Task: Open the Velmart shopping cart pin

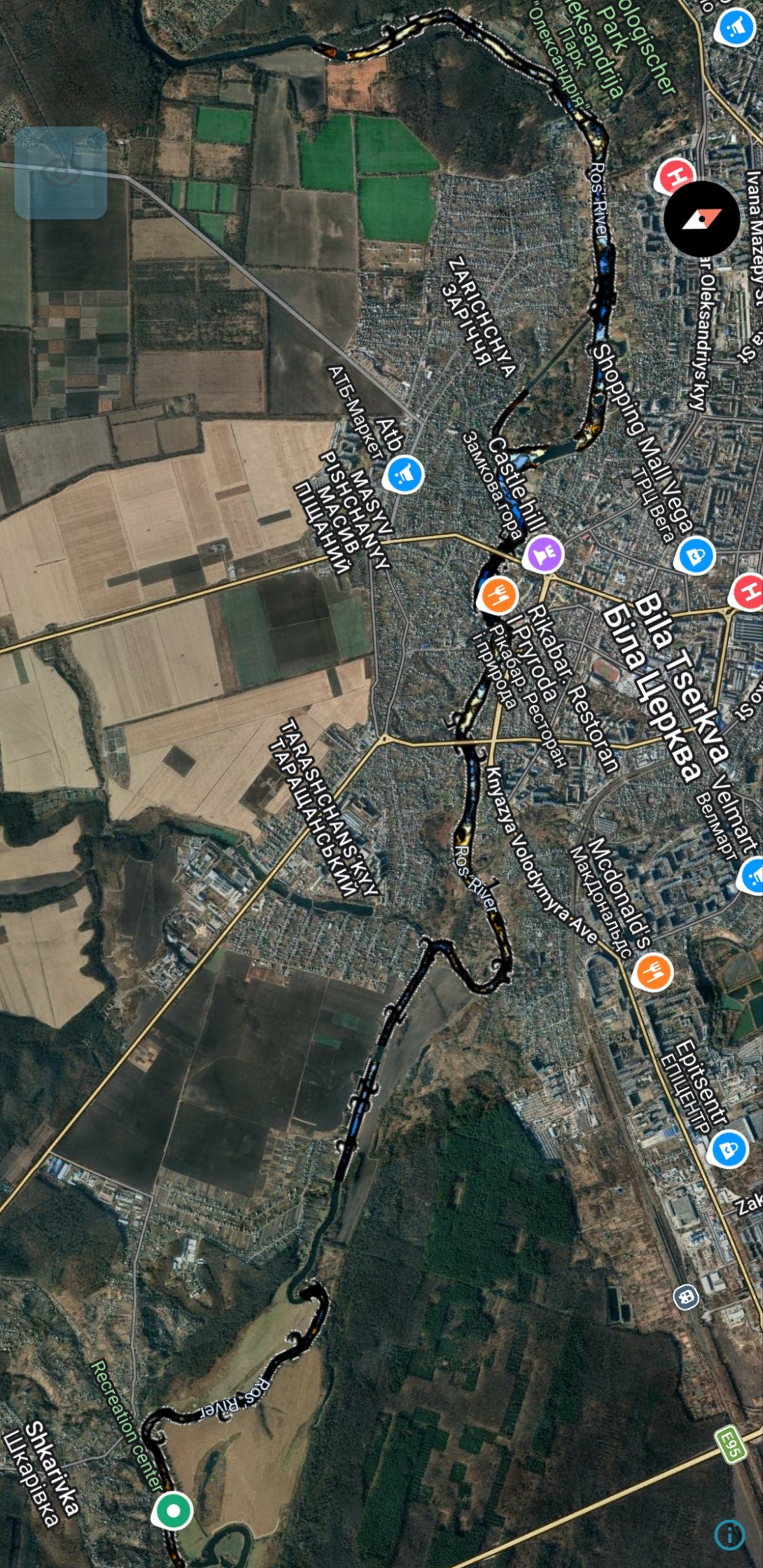Action: tap(751, 876)
